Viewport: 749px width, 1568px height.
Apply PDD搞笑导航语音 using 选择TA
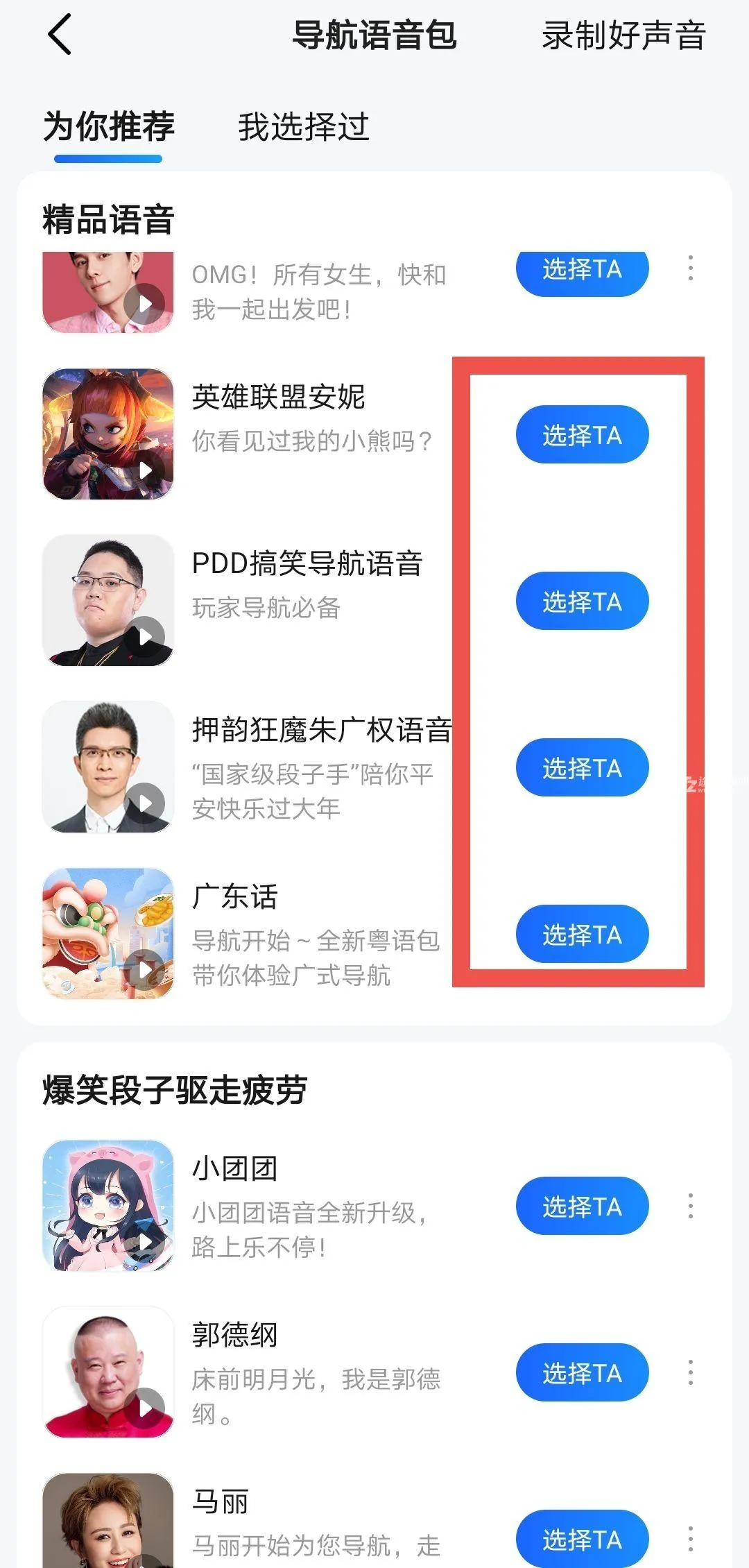(583, 602)
